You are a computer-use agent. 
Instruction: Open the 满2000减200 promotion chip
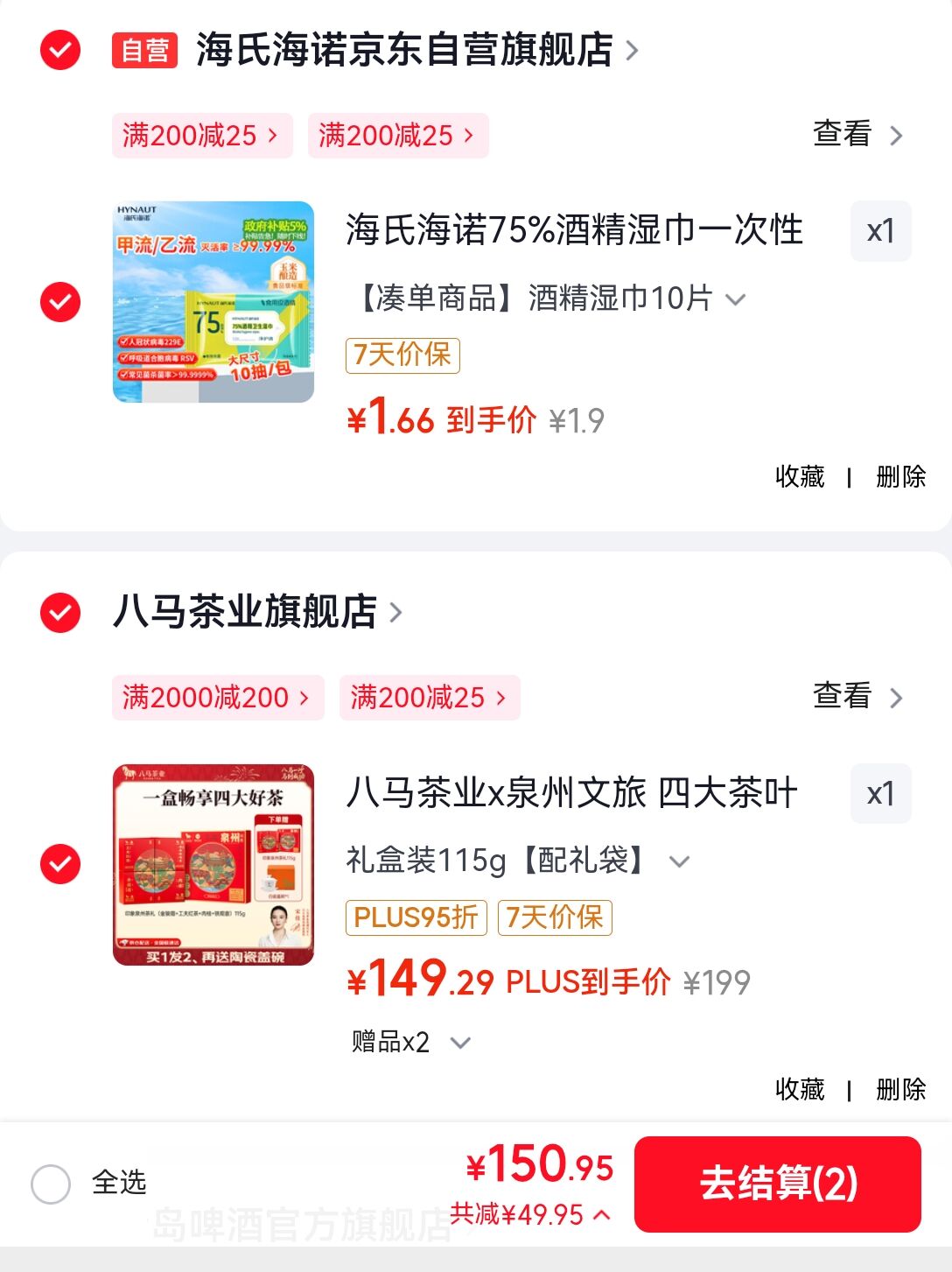pyautogui.click(x=217, y=698)
